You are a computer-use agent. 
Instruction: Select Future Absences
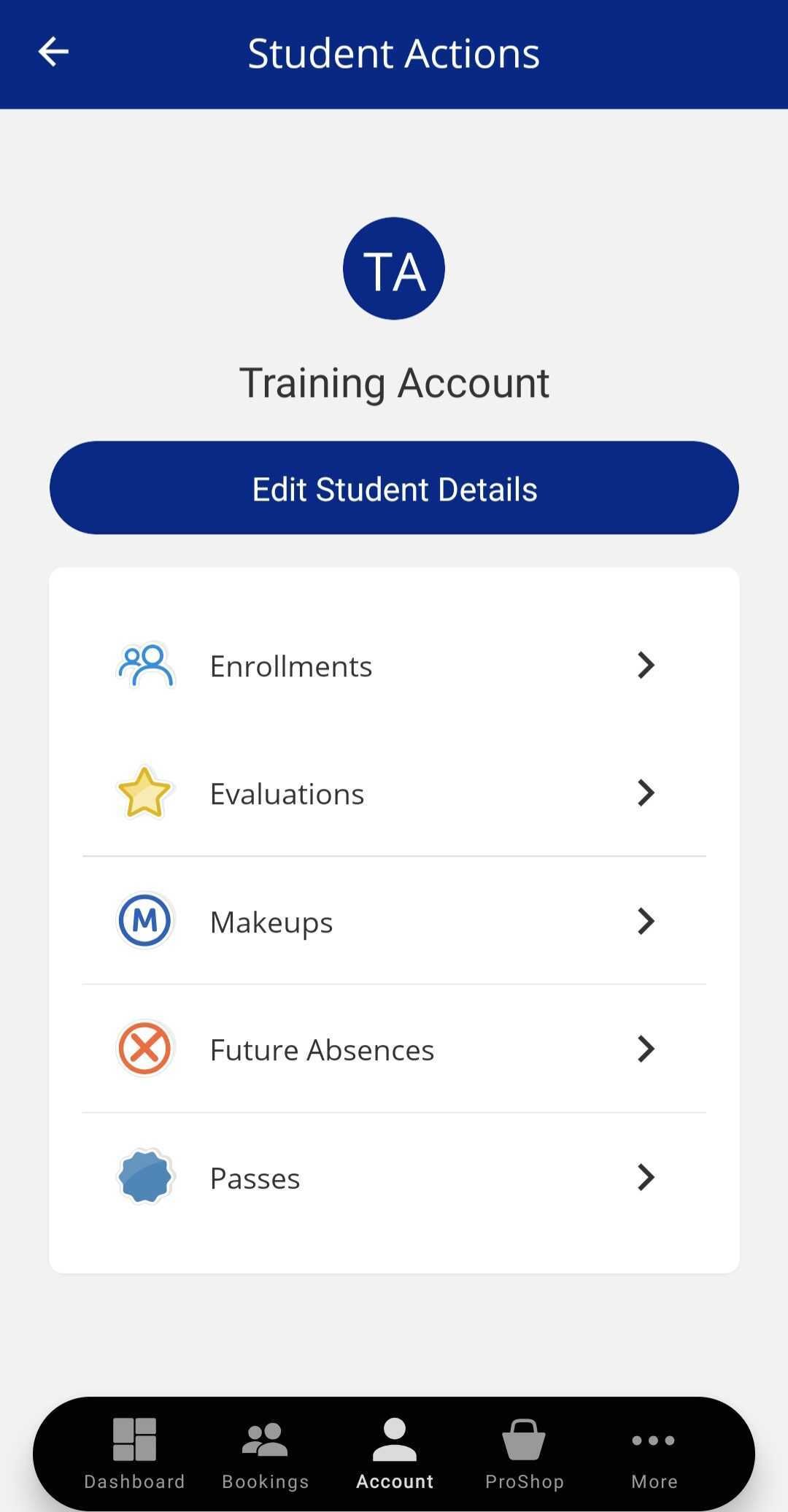(394, 1049)
